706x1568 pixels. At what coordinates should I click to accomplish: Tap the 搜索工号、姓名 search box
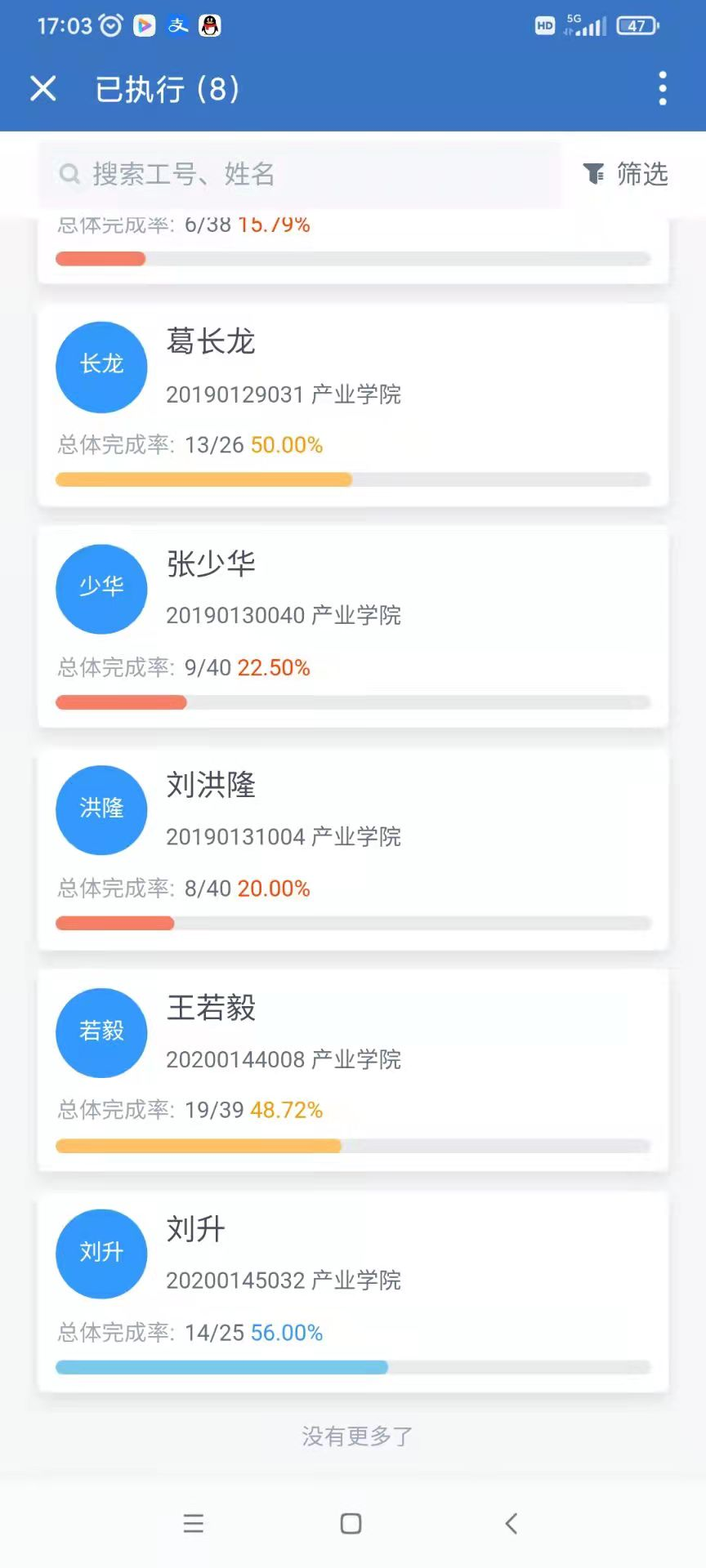pos(299,174)
